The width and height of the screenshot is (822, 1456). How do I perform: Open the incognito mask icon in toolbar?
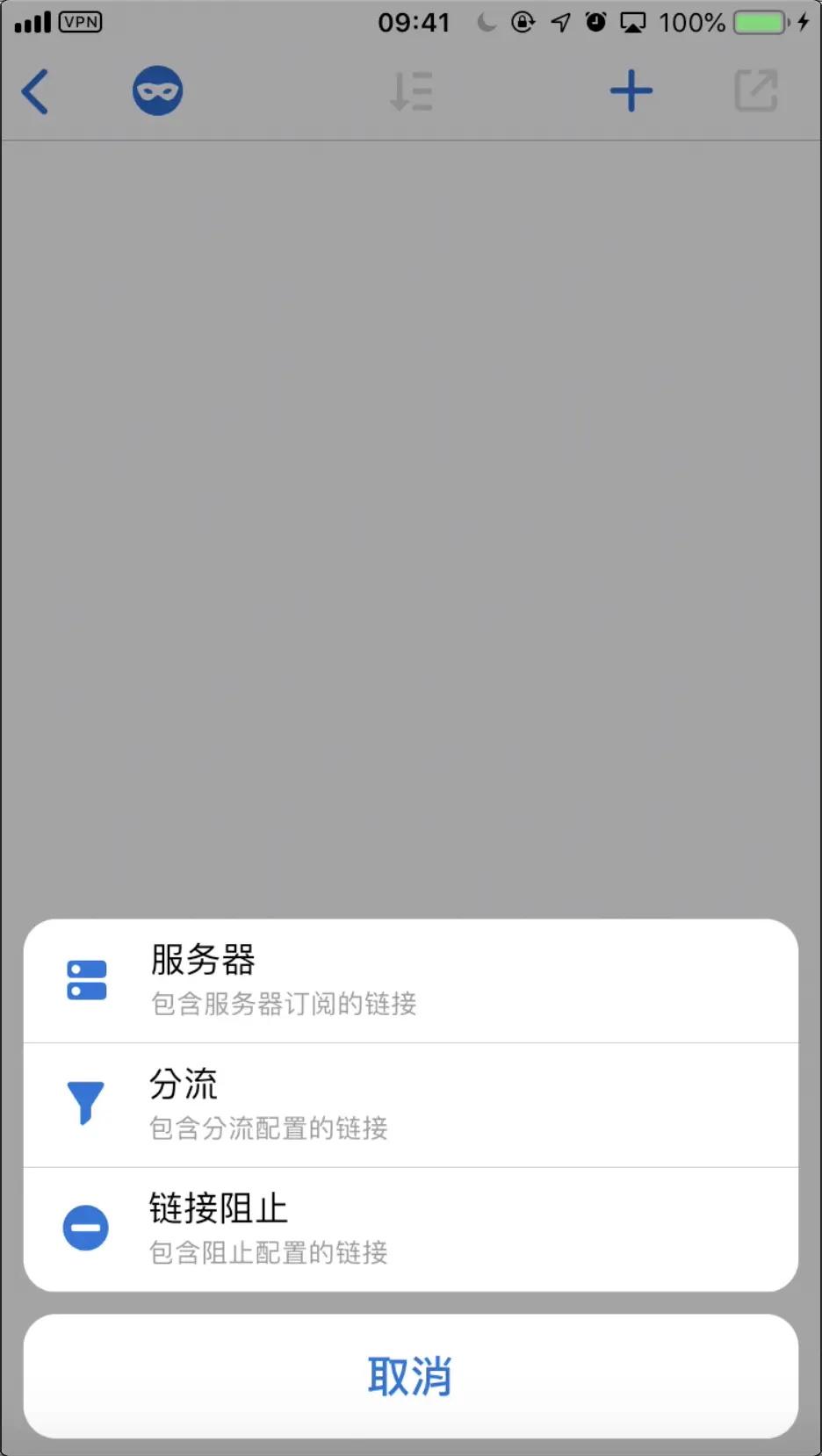click(x=157, y=90)
